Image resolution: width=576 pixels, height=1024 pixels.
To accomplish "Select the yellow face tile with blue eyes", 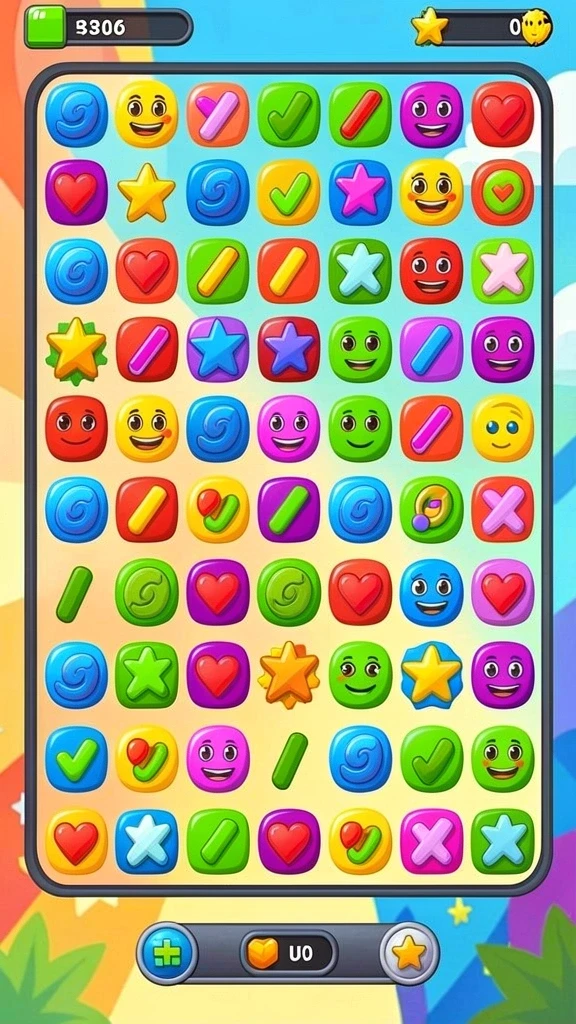I will [x=502, y=428].
